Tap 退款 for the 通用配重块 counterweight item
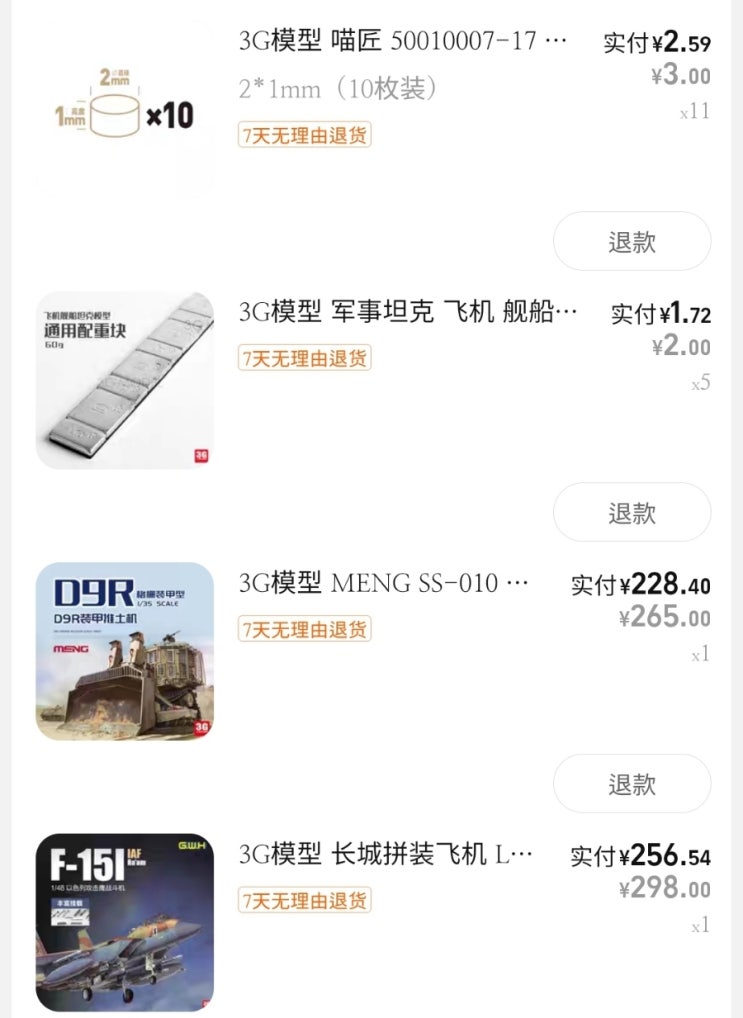This screenshot has width=743, height=1018. 631,513
